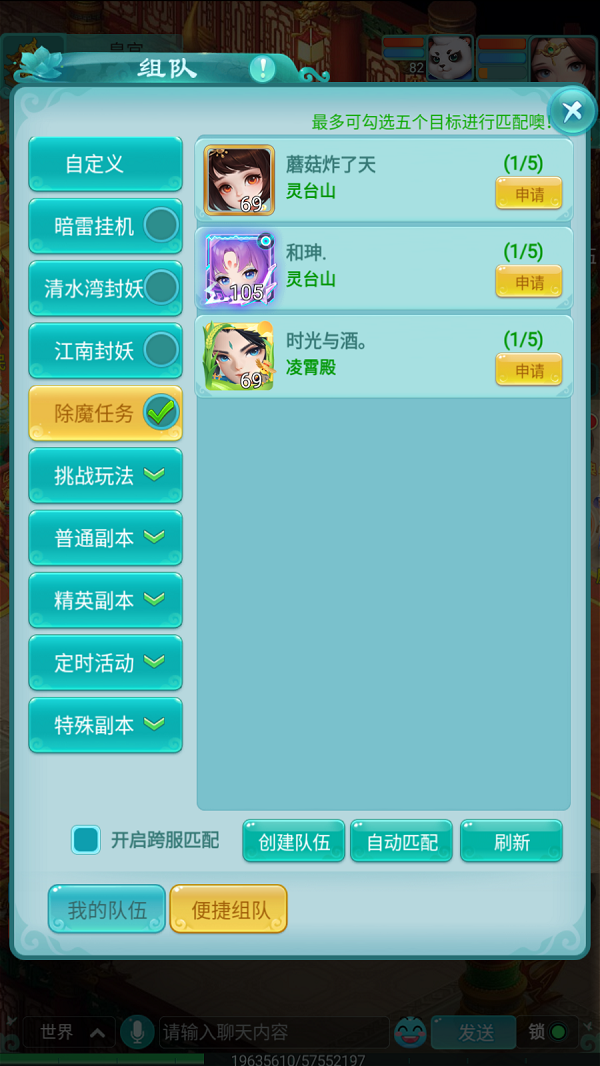Expand the 挑战玩法 list
The width and height of the screenshot is (600, 1066).
(105, 475)
